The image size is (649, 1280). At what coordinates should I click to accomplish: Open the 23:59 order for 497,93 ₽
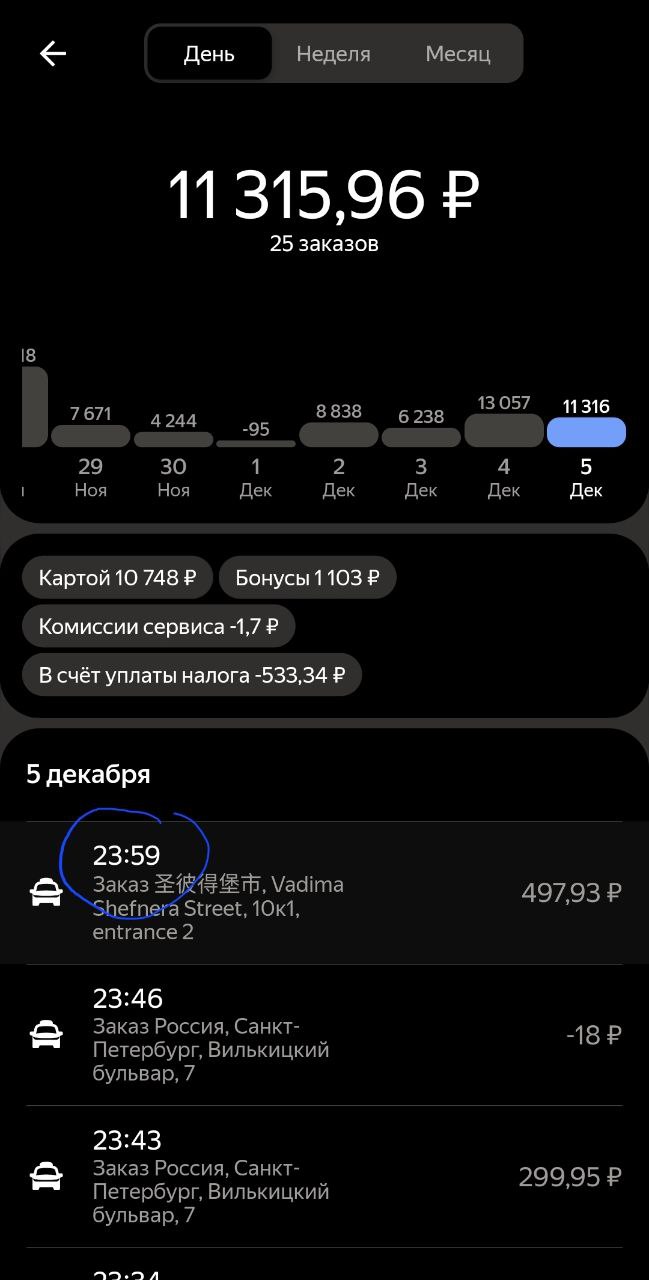[324, 893]
